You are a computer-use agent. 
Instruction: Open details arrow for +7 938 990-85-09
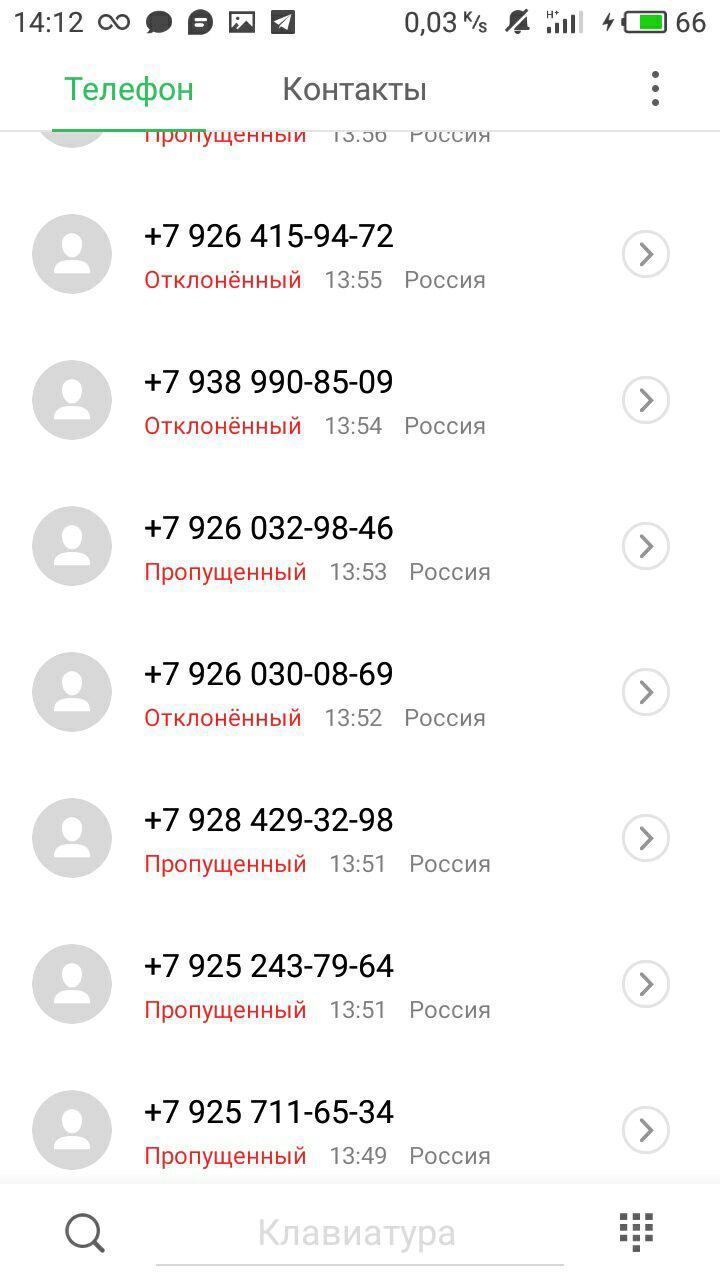(646, 401)
